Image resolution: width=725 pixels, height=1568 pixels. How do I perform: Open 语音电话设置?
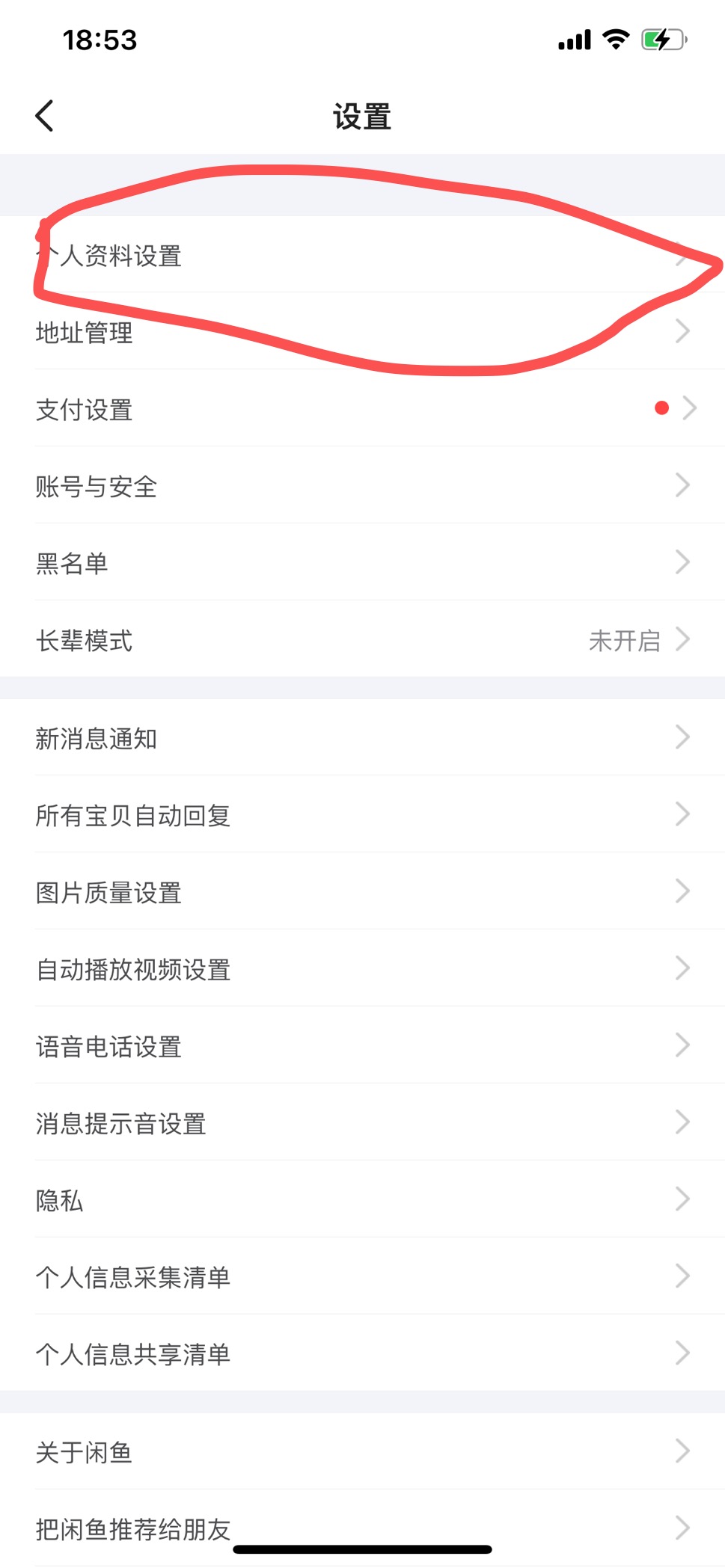tap(362, 1045)
